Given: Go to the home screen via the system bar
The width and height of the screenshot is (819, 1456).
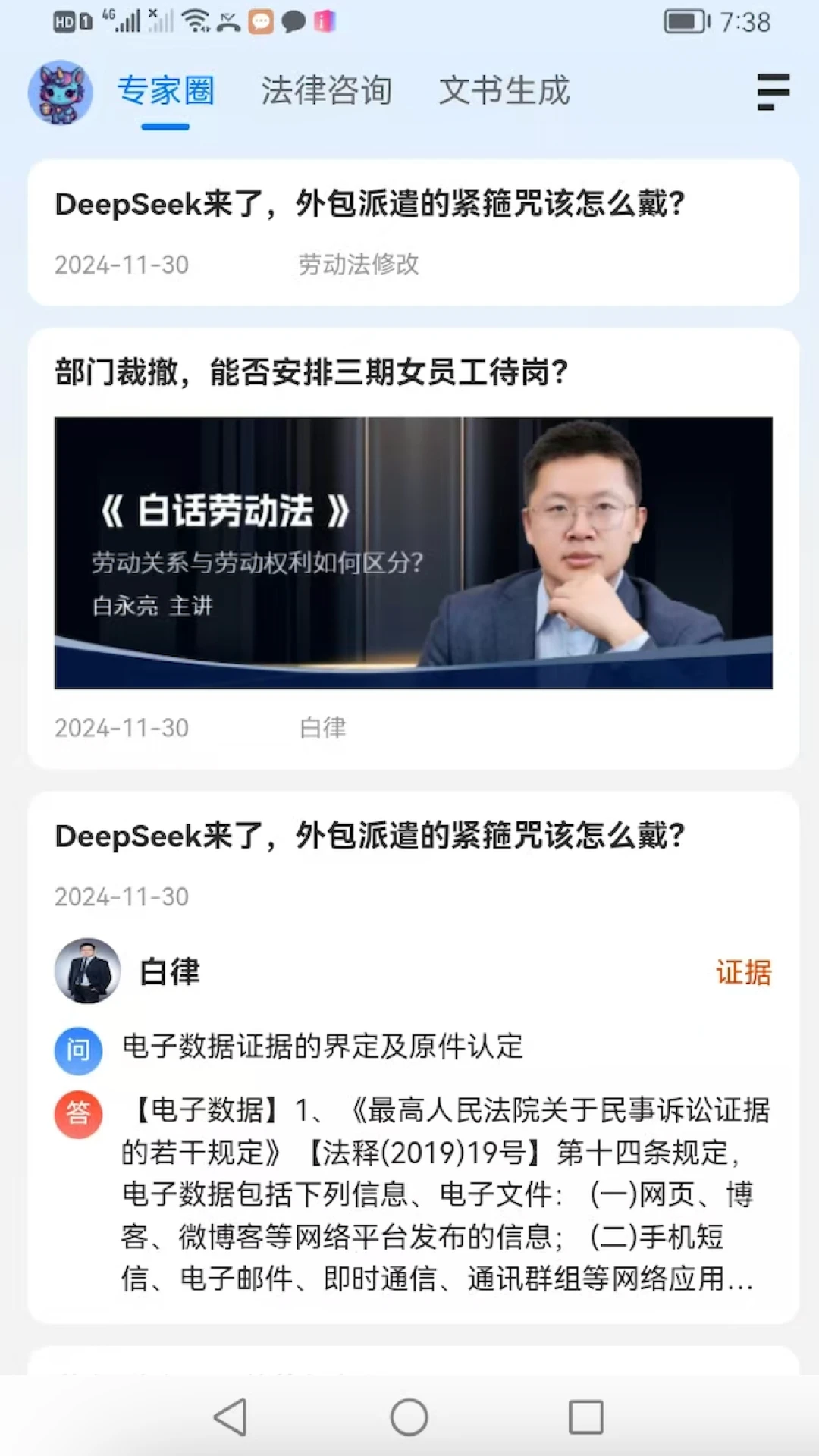Looking at the screenshot, I should tap(409, 1417).
